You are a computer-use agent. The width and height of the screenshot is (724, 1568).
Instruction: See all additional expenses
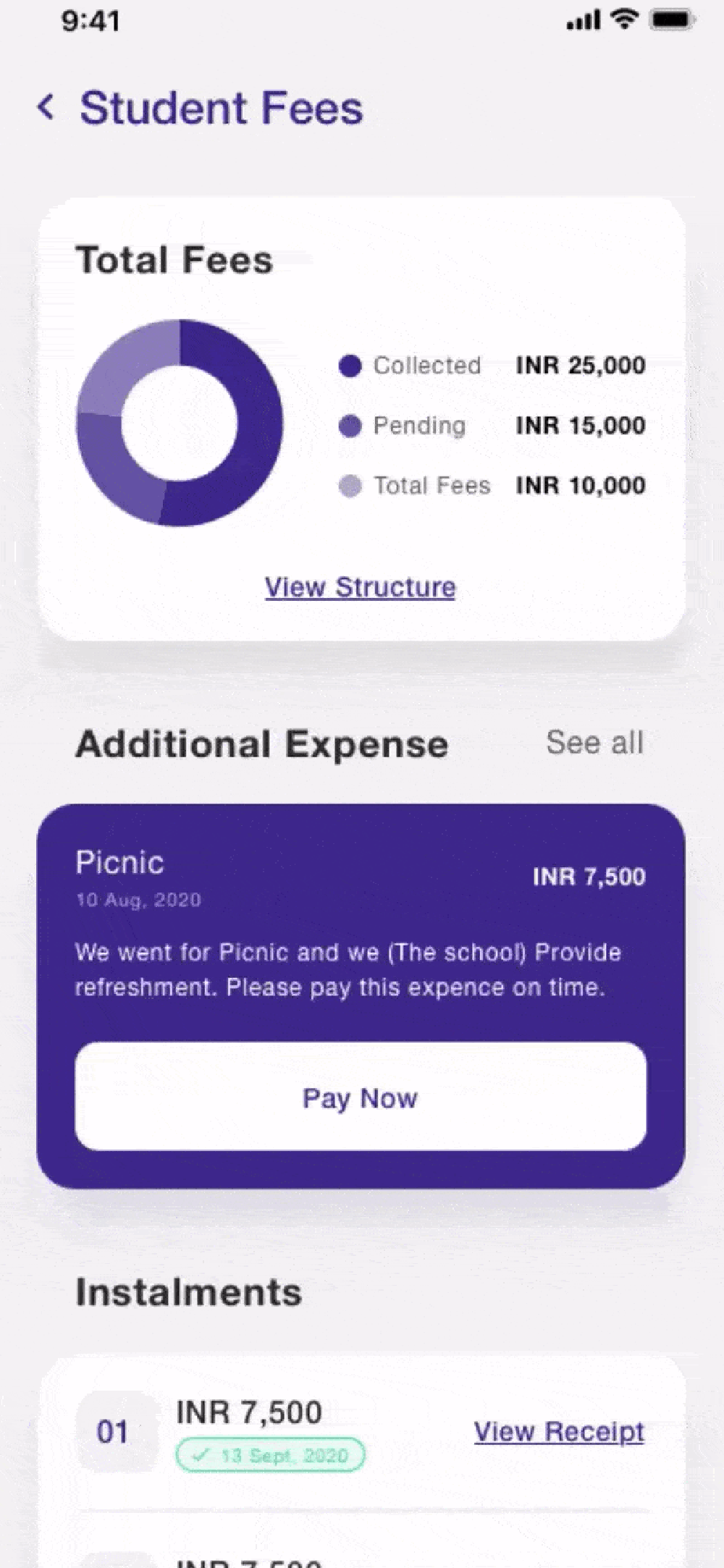pyautogui.click(x=594, y=743)
